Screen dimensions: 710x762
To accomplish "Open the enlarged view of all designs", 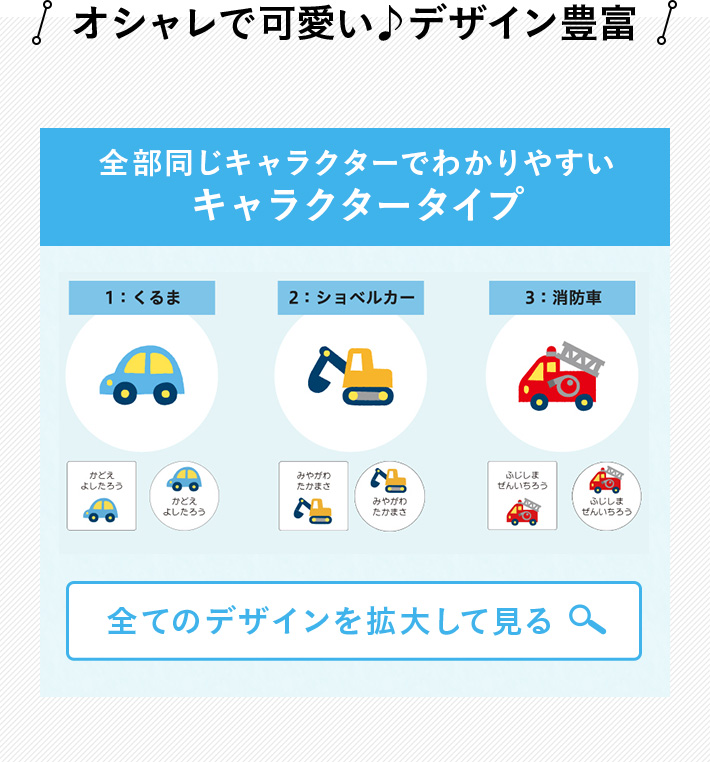I will [x=354, y=621].
